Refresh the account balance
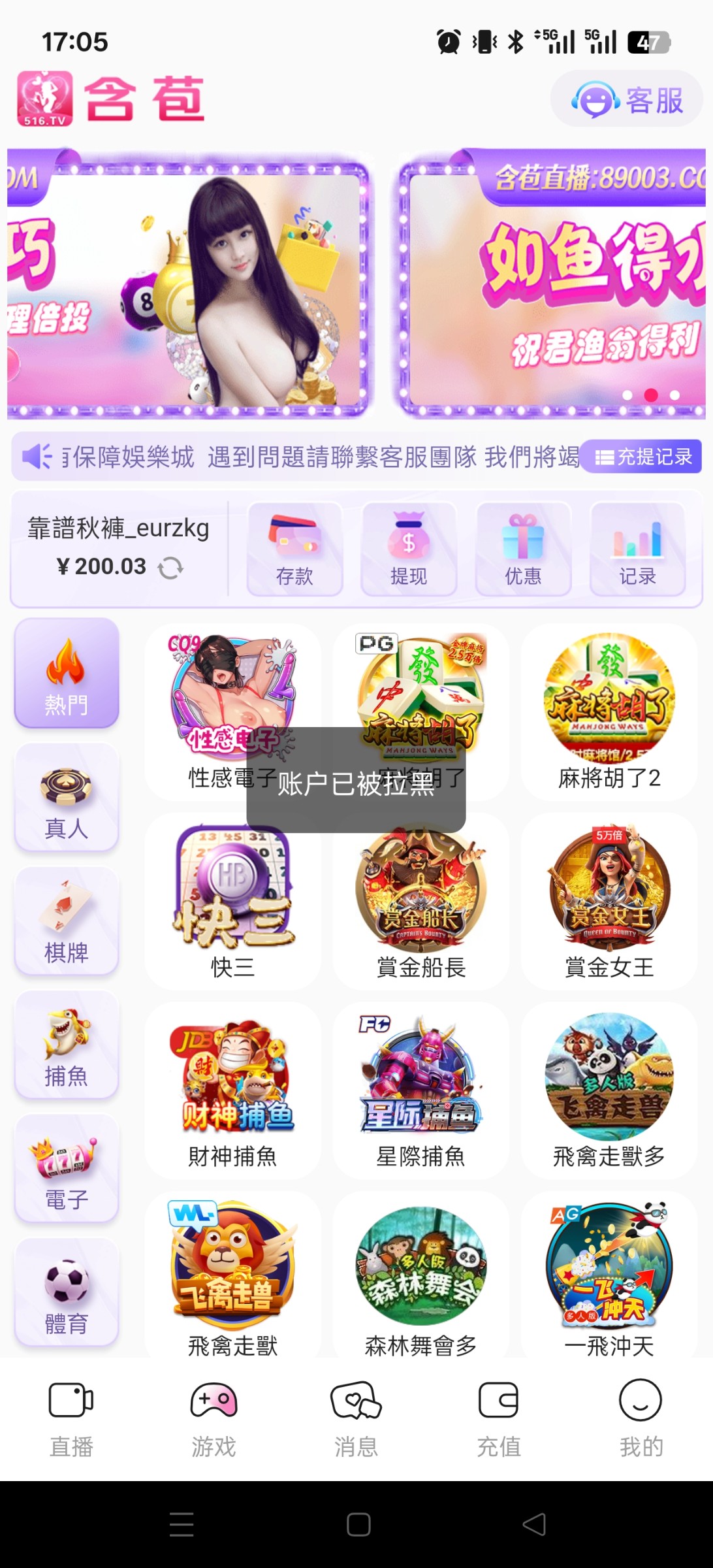Viewport: 713px width, 1568px height. pyautogui.click(x=171, y=566)
